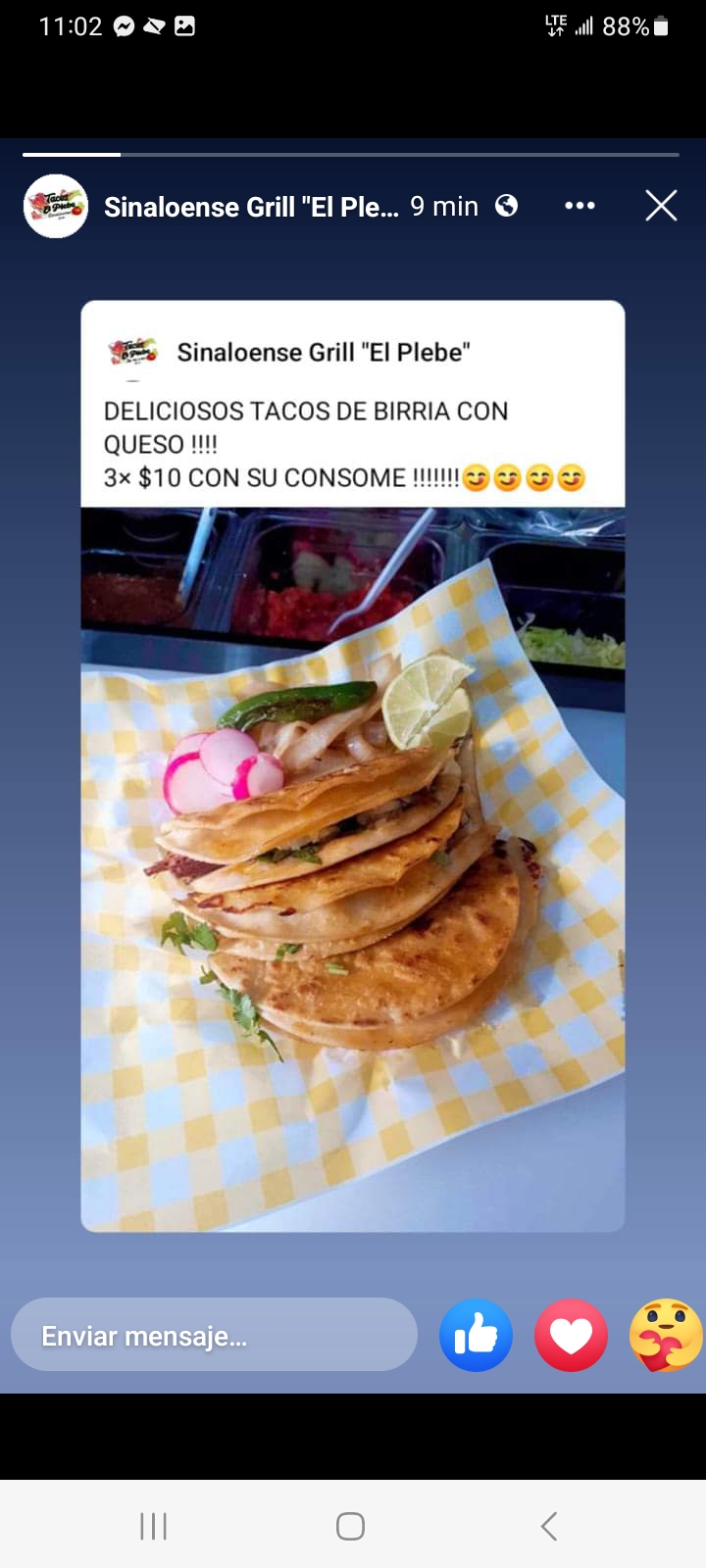Open the three-dot story options menu
The width and height of the screenshot is (706, 1568).
[x=580, y=206]
